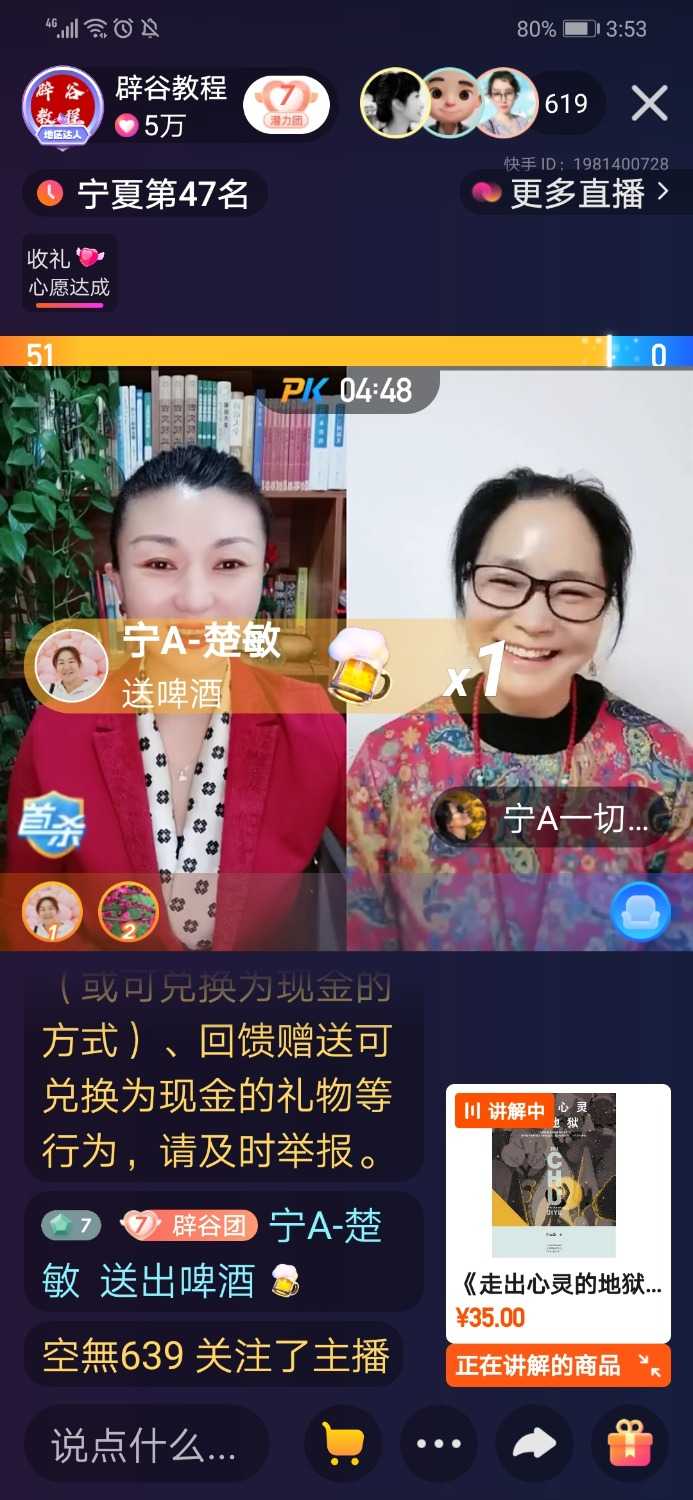View the number 1 top gifter avatar
Screen dimensions: 693x1500
pyautogui.click(x=52, y=911)
